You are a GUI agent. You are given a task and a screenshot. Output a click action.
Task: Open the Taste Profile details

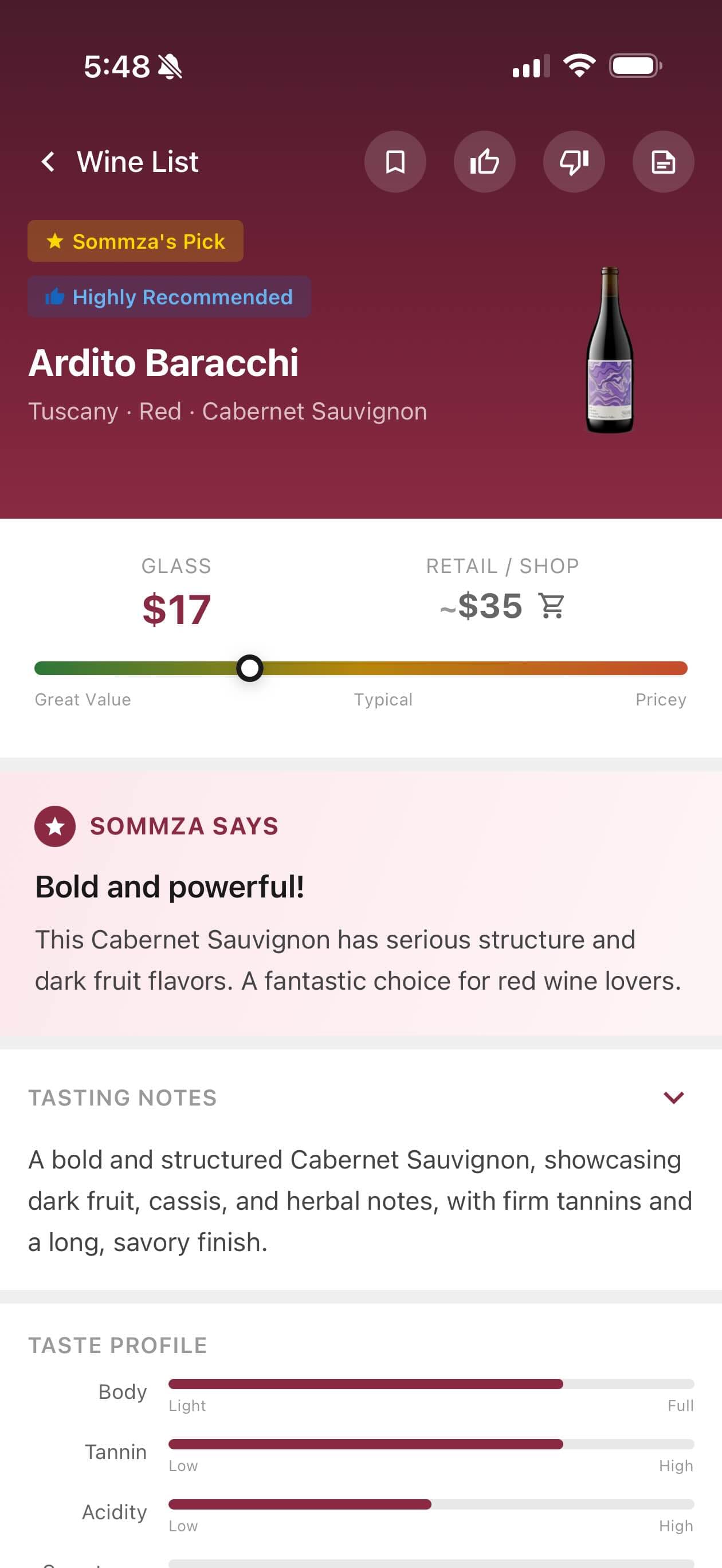(117, 1345)
